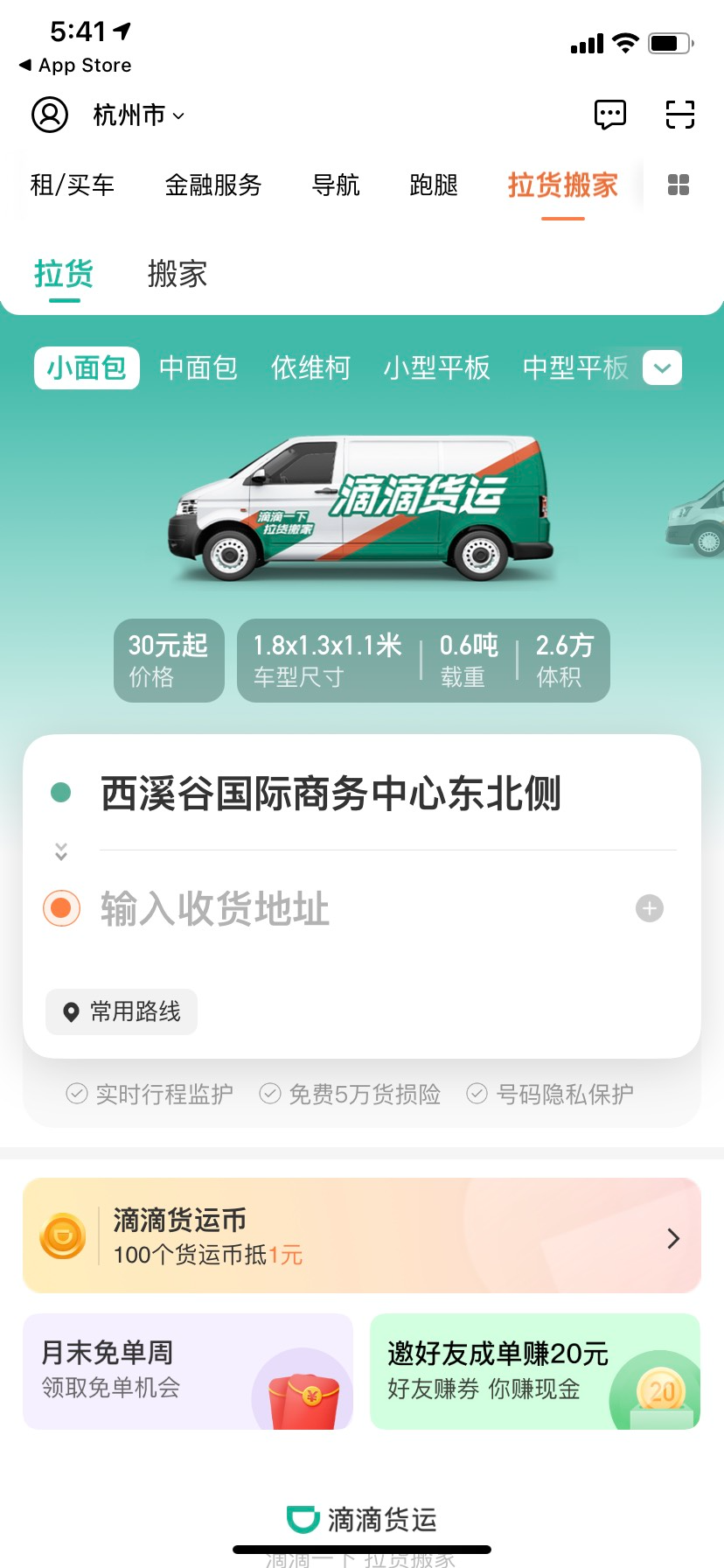Select the 中面包 vehicle type

[x=198, y=367]
